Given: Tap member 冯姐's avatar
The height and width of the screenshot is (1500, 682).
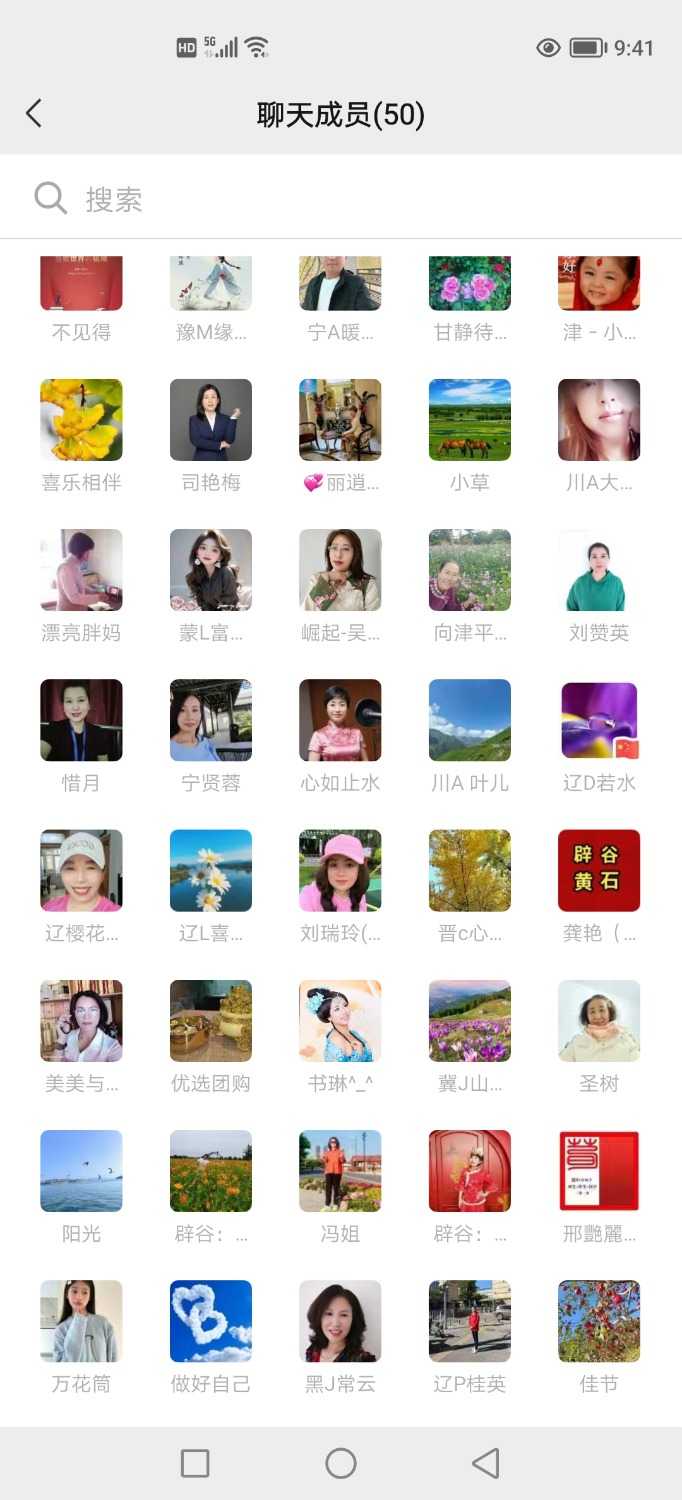Looking at the screenshot, I should 340,1171.
